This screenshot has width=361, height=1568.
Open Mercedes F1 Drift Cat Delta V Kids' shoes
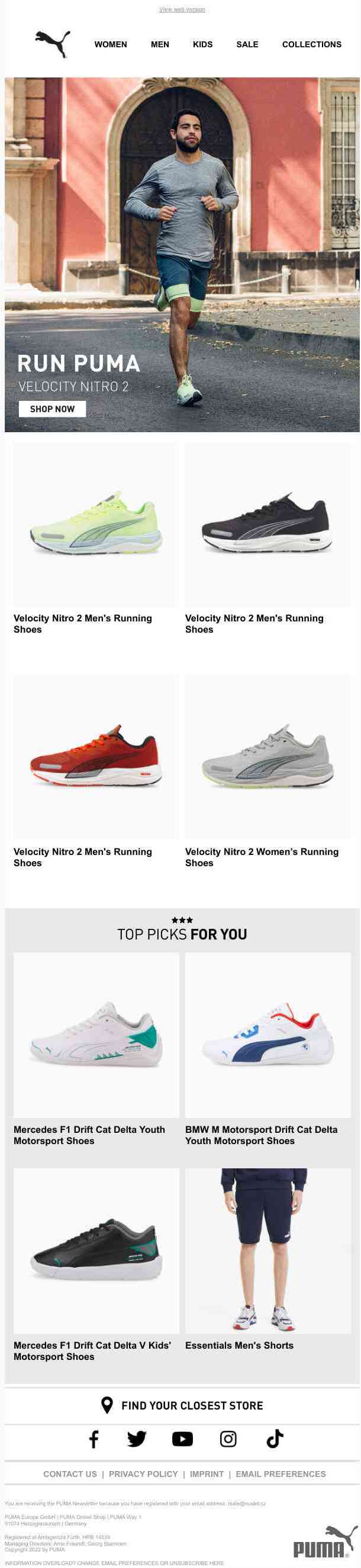tap(96, 1251)
